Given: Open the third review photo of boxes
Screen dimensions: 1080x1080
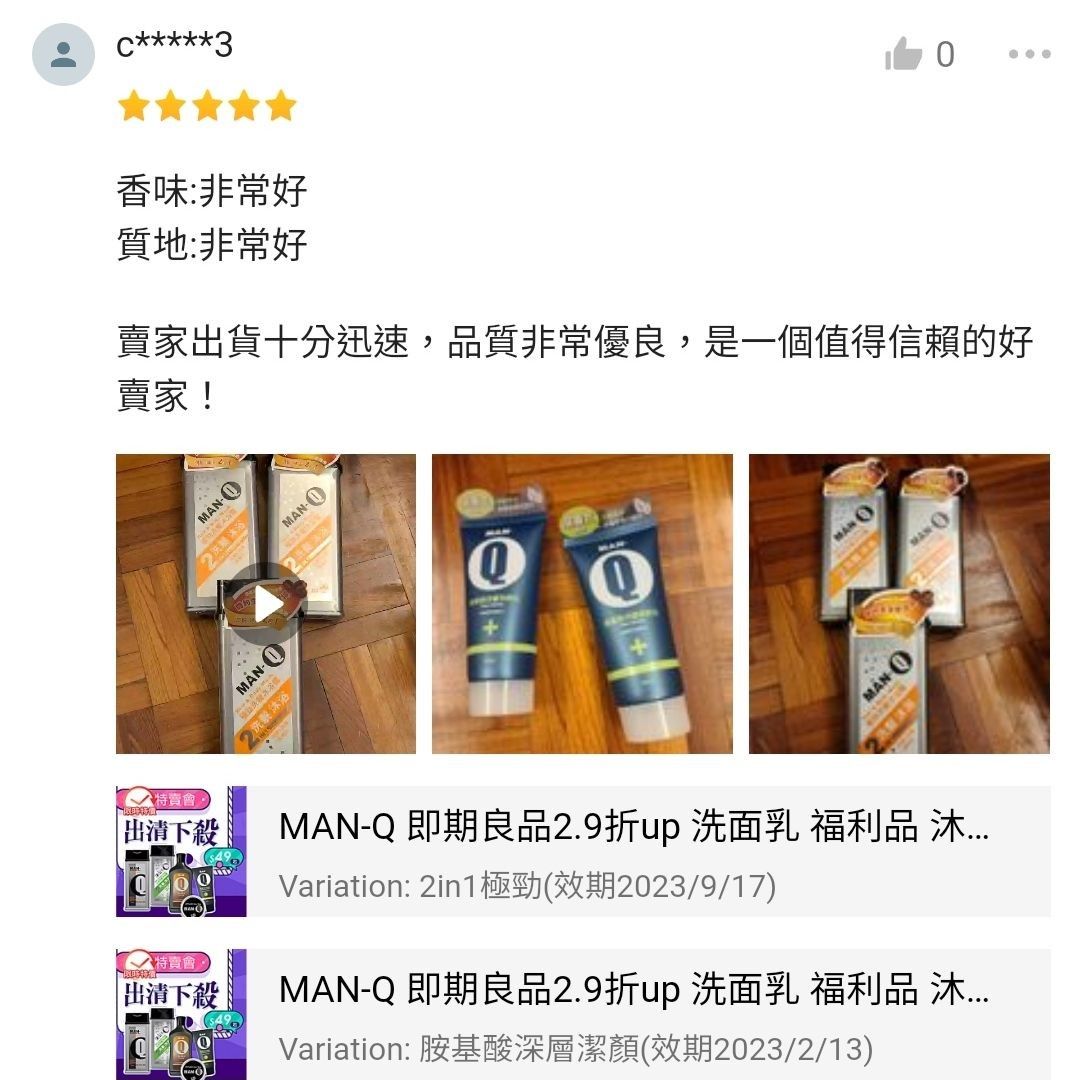Looking at the screenshot, I should (x=899, y=603).
